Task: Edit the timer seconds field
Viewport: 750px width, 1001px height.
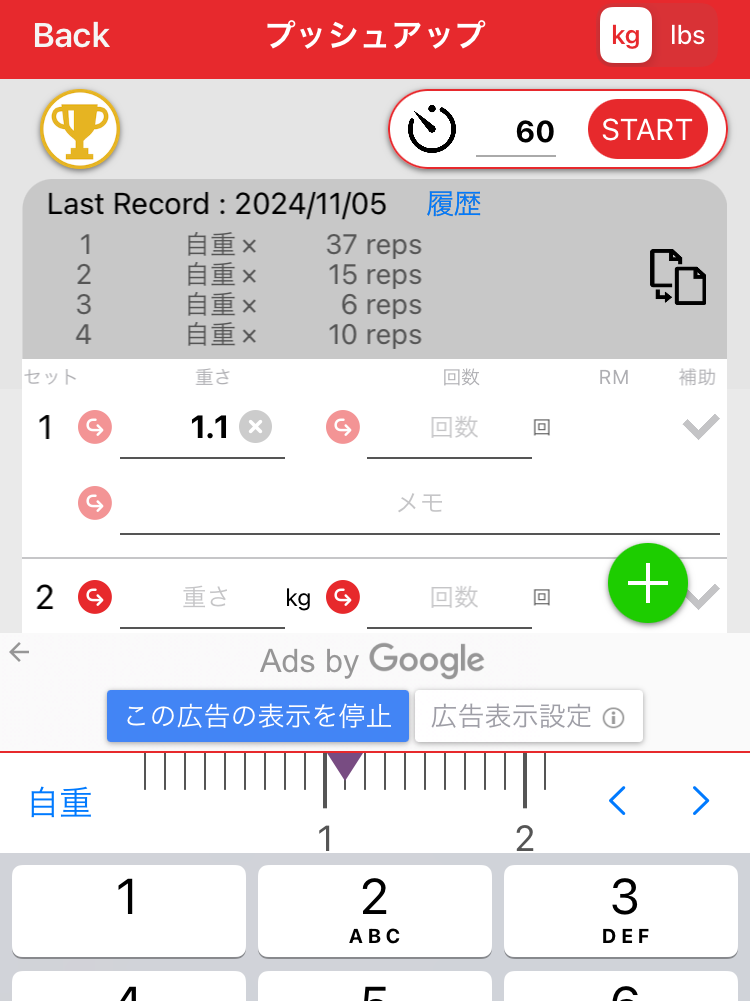Action: [516, 132]
